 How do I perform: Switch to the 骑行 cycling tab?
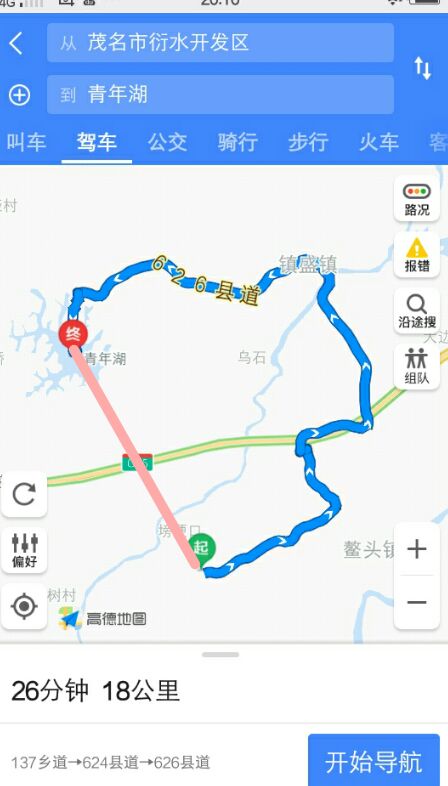pos(238,142)
